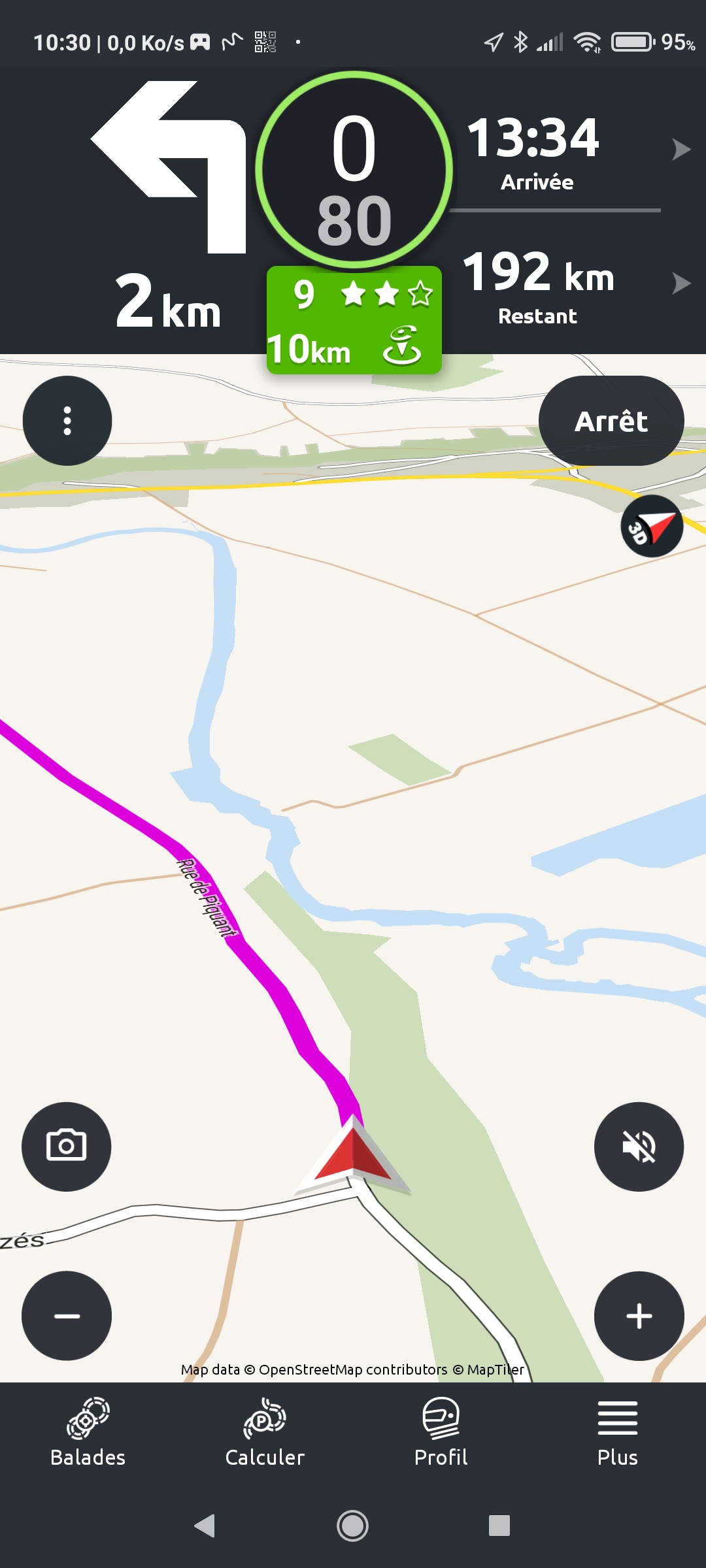Tap the Arrêt button to stop navigation

click(x=611, y=421)
